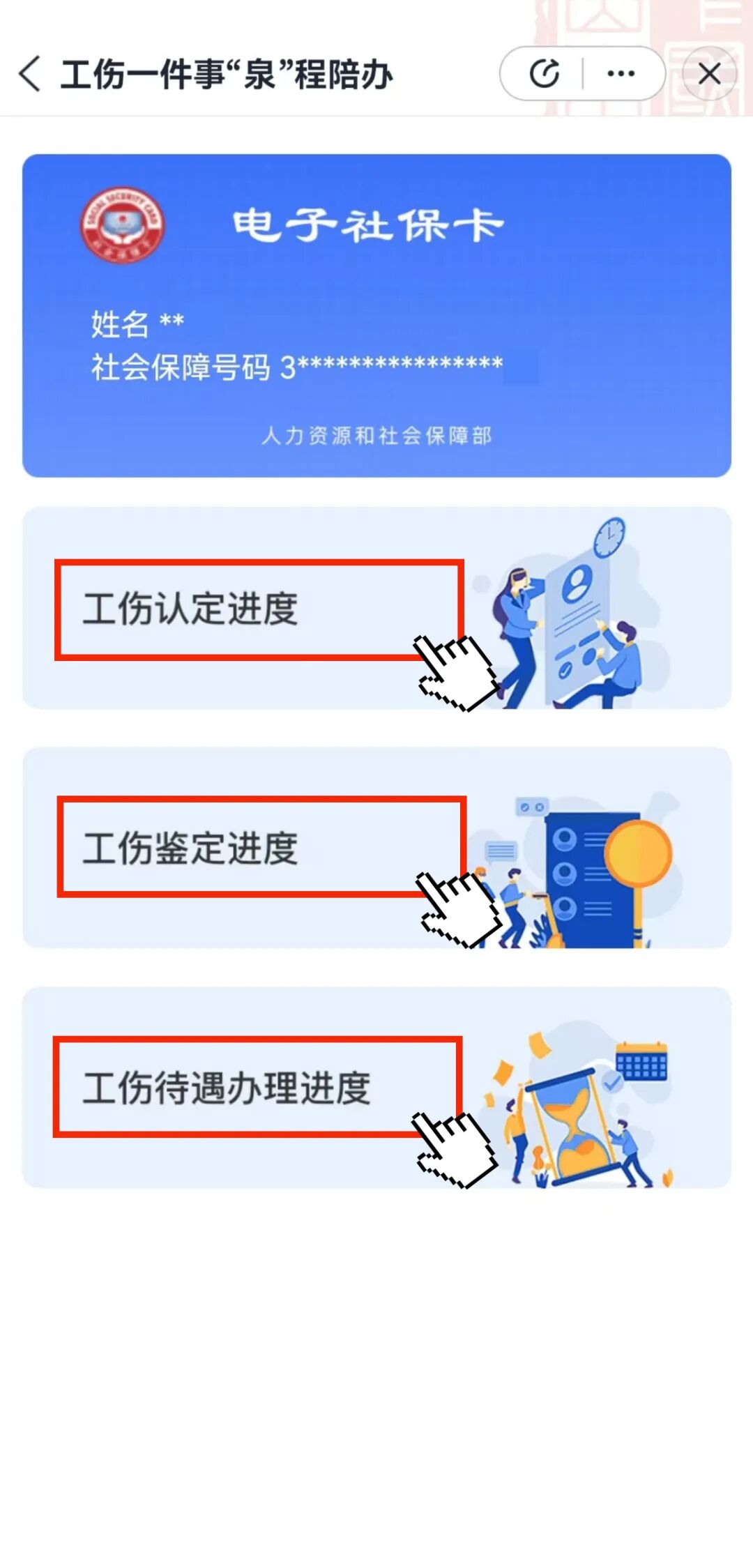Open the 电子社保卡 card
Viewport: 753px width, 1568px height.
tap(376, 315)
